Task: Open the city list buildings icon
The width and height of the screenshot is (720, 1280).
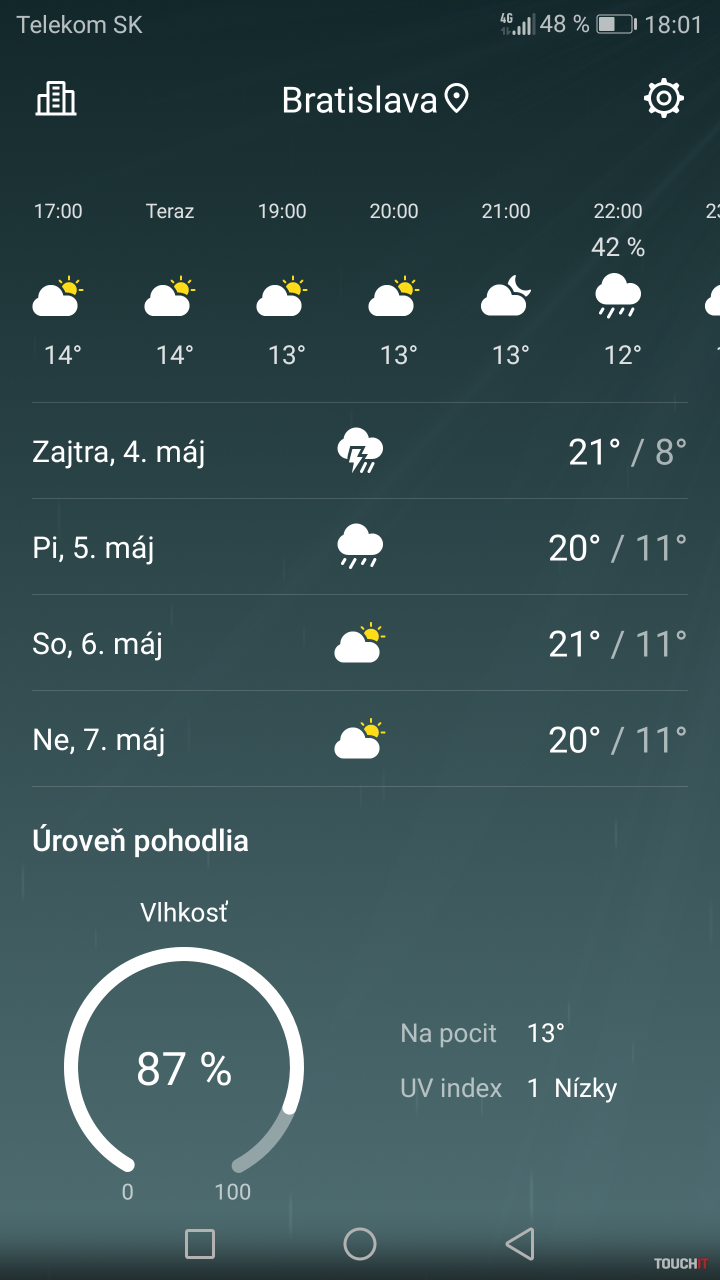Action: coord(56,99)
